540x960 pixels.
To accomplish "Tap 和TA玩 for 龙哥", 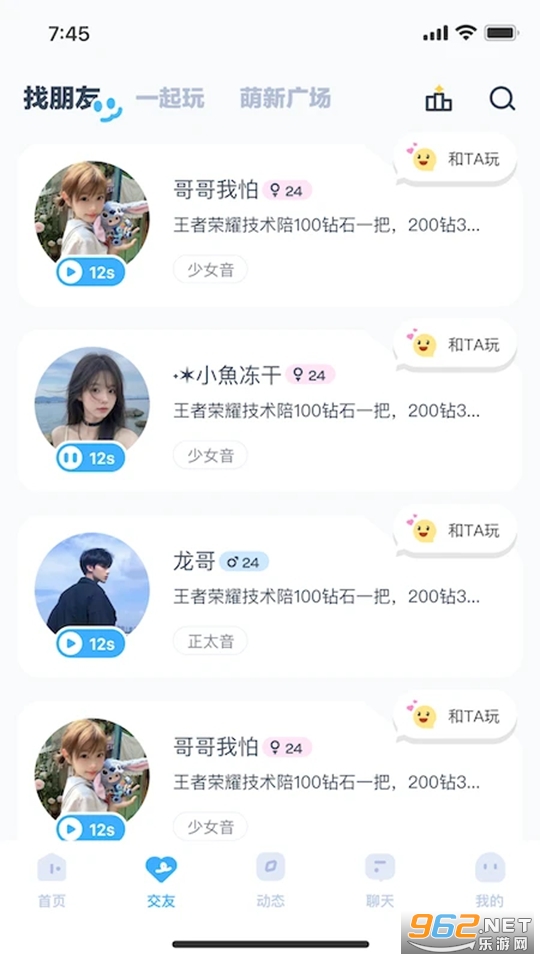I will click(456, 531).
